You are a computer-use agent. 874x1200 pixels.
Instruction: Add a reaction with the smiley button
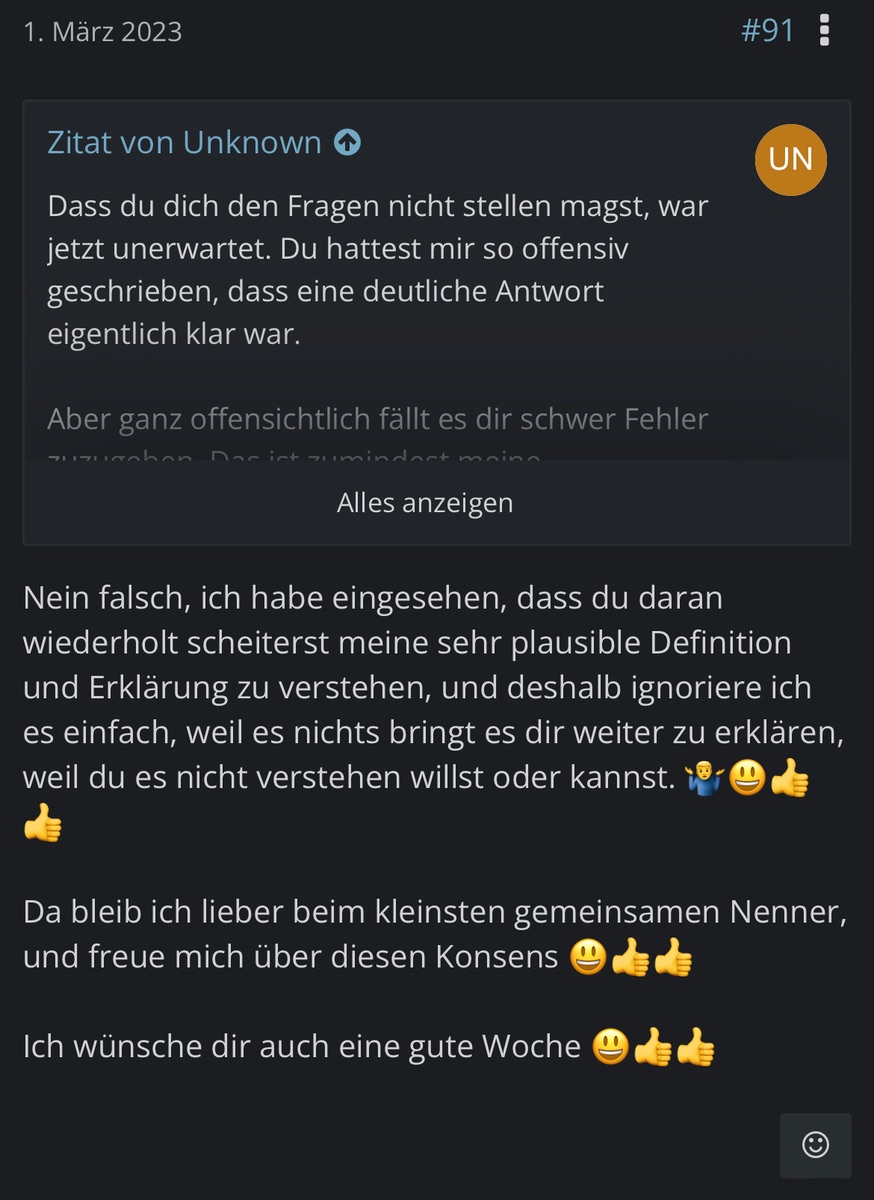pos(815,1145)
